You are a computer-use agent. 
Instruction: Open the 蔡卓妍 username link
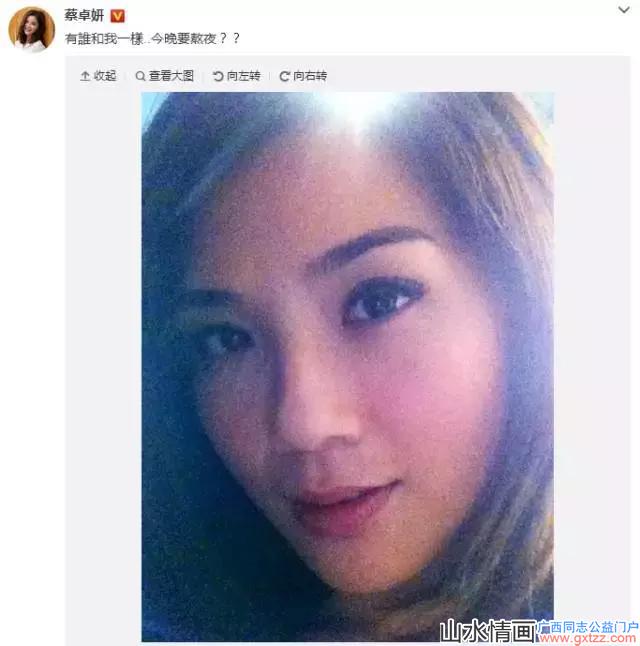click(85, 16)
